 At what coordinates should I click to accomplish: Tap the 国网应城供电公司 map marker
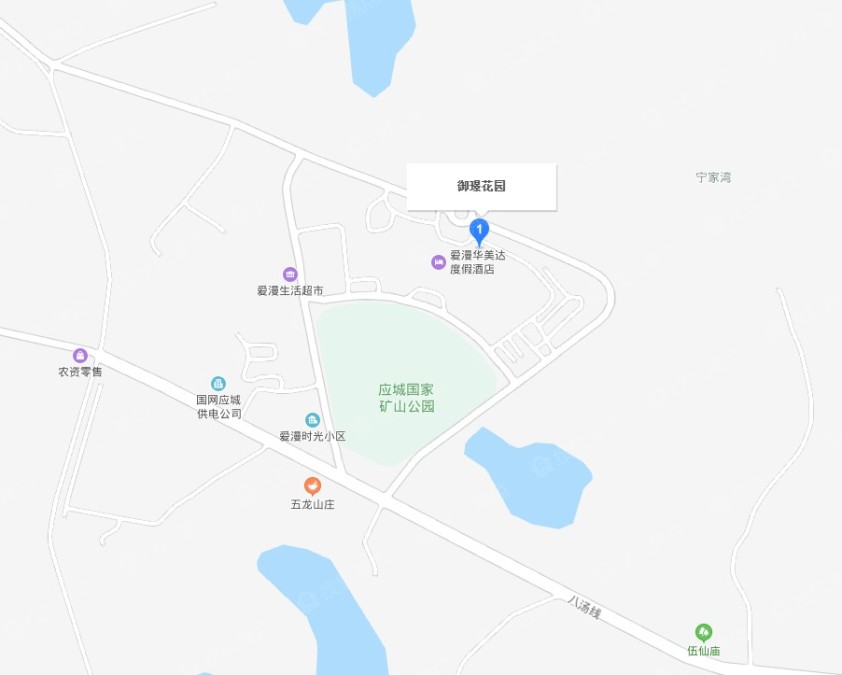pos(218,384)
